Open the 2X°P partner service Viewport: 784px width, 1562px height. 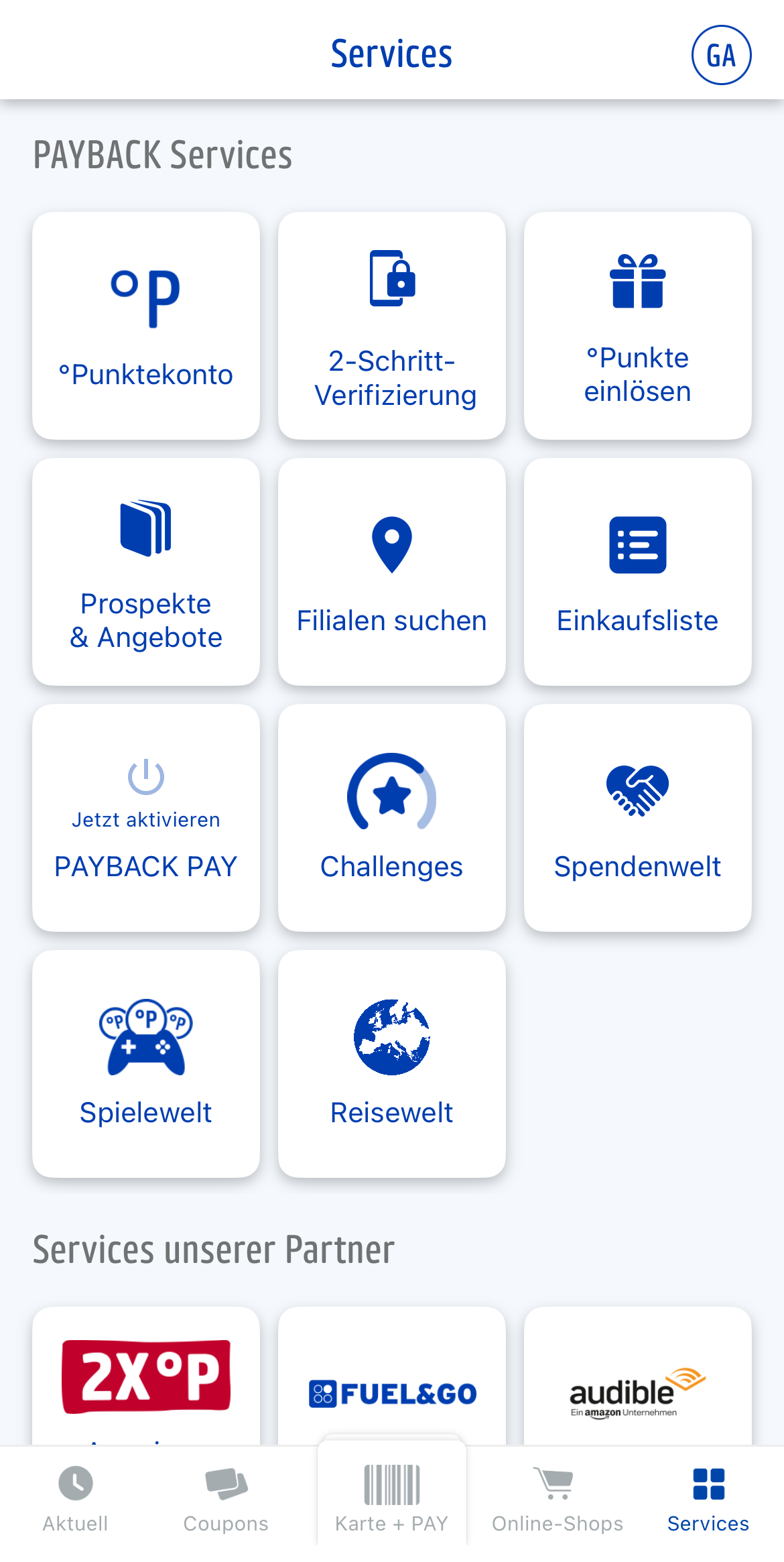tap(146, 1376)
